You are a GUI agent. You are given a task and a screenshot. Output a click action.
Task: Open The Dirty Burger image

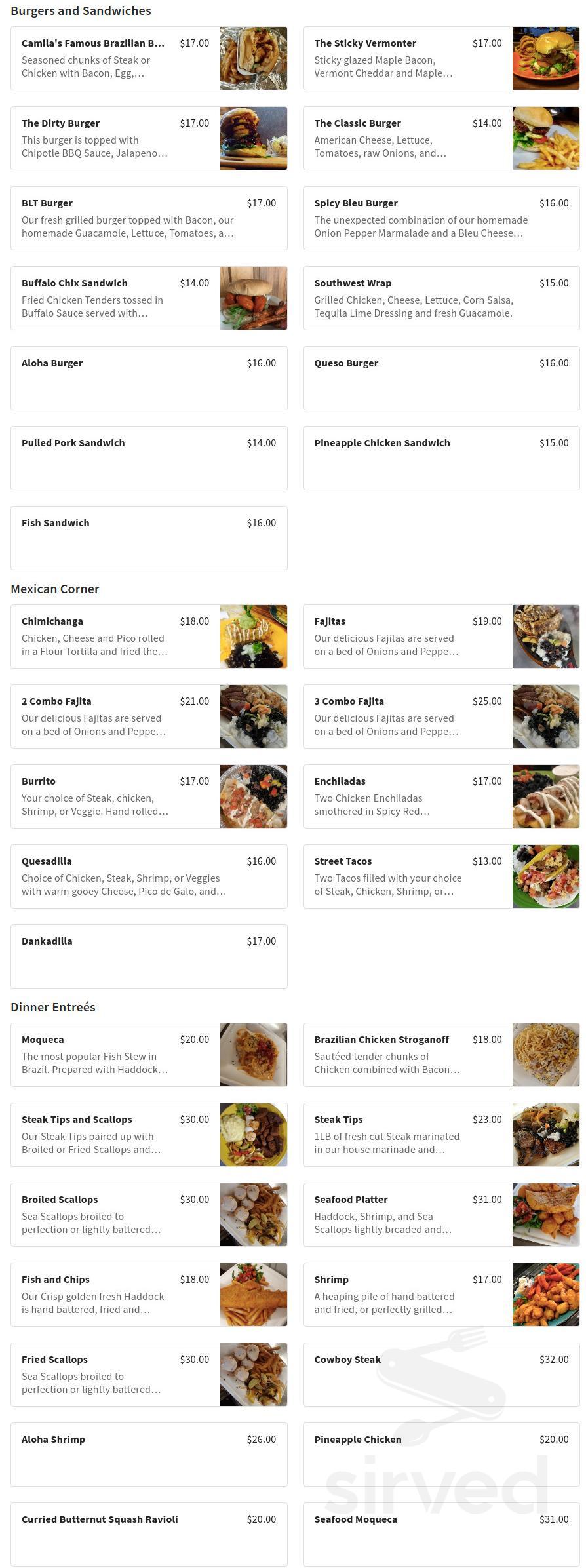[254, 138]
